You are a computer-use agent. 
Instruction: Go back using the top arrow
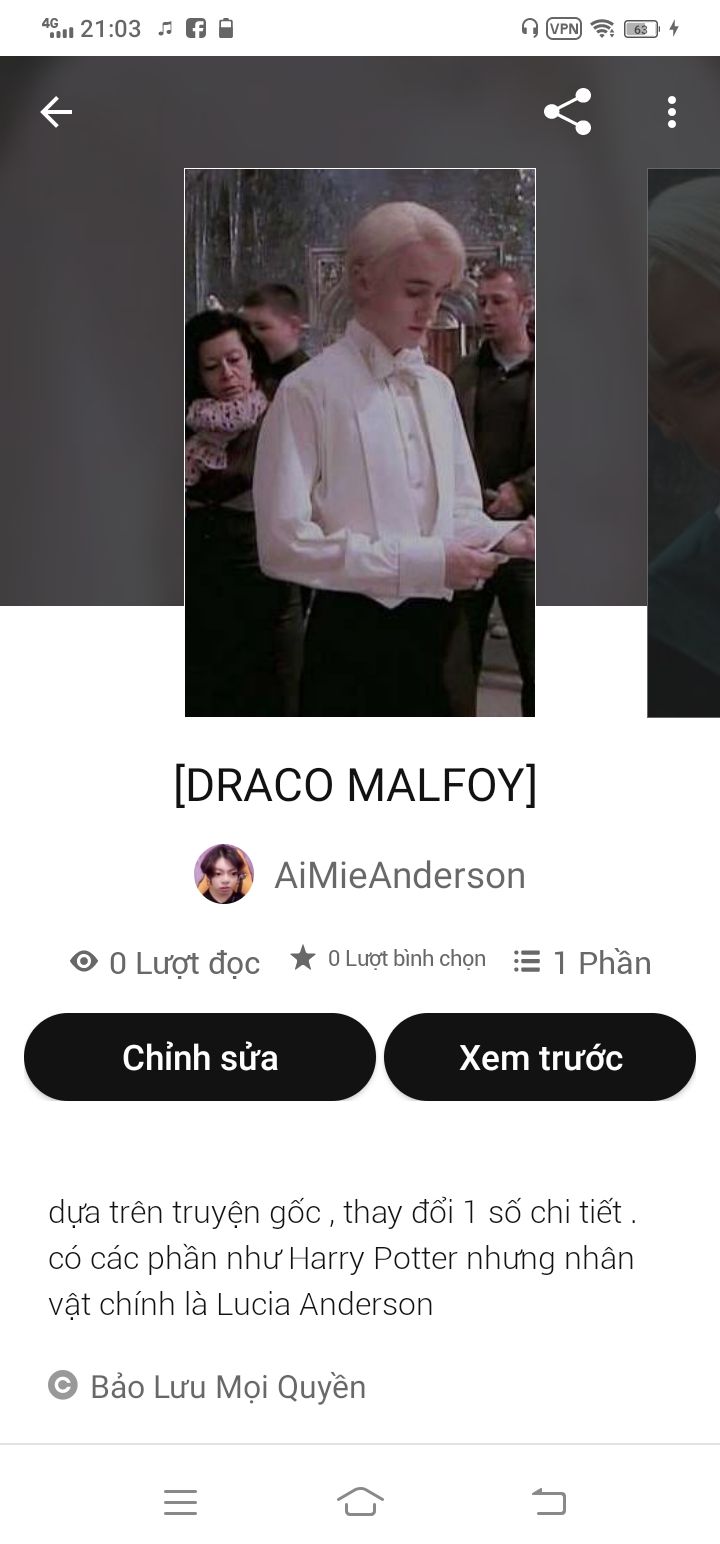tap(56, 112)
